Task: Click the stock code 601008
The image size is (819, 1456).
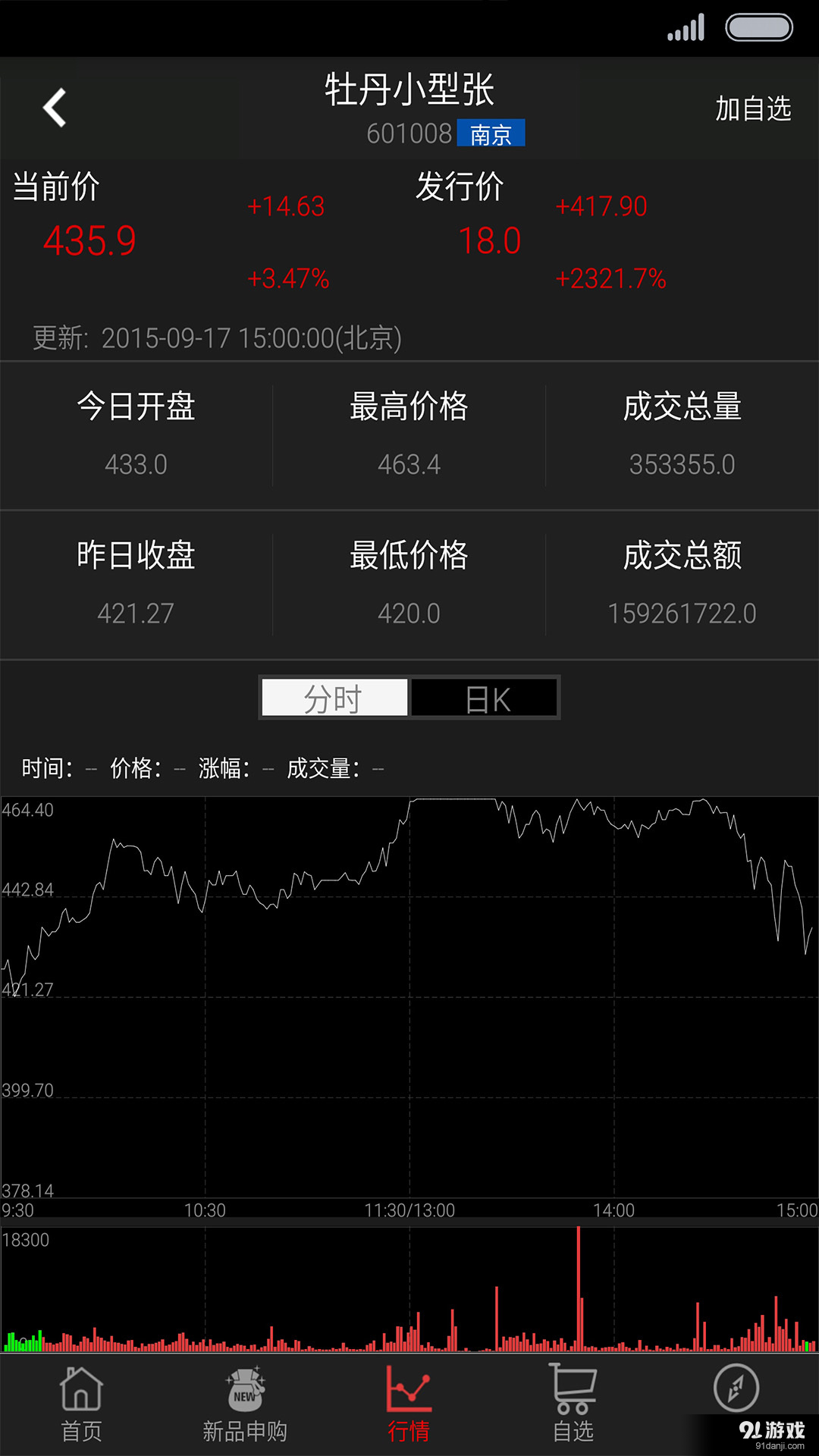Action: point(409,133)
